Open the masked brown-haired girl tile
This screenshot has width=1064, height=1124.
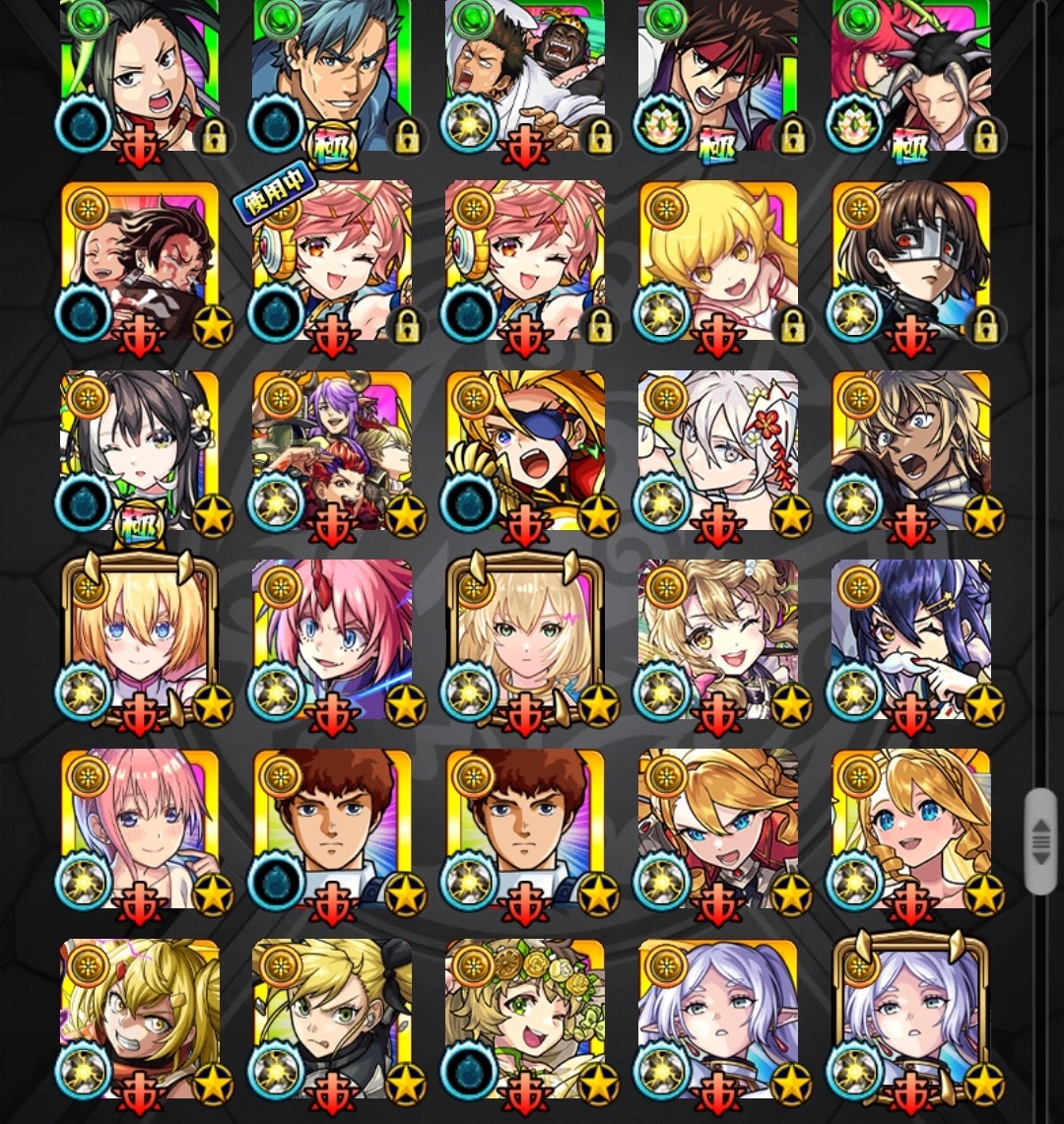tap(910, 261)
